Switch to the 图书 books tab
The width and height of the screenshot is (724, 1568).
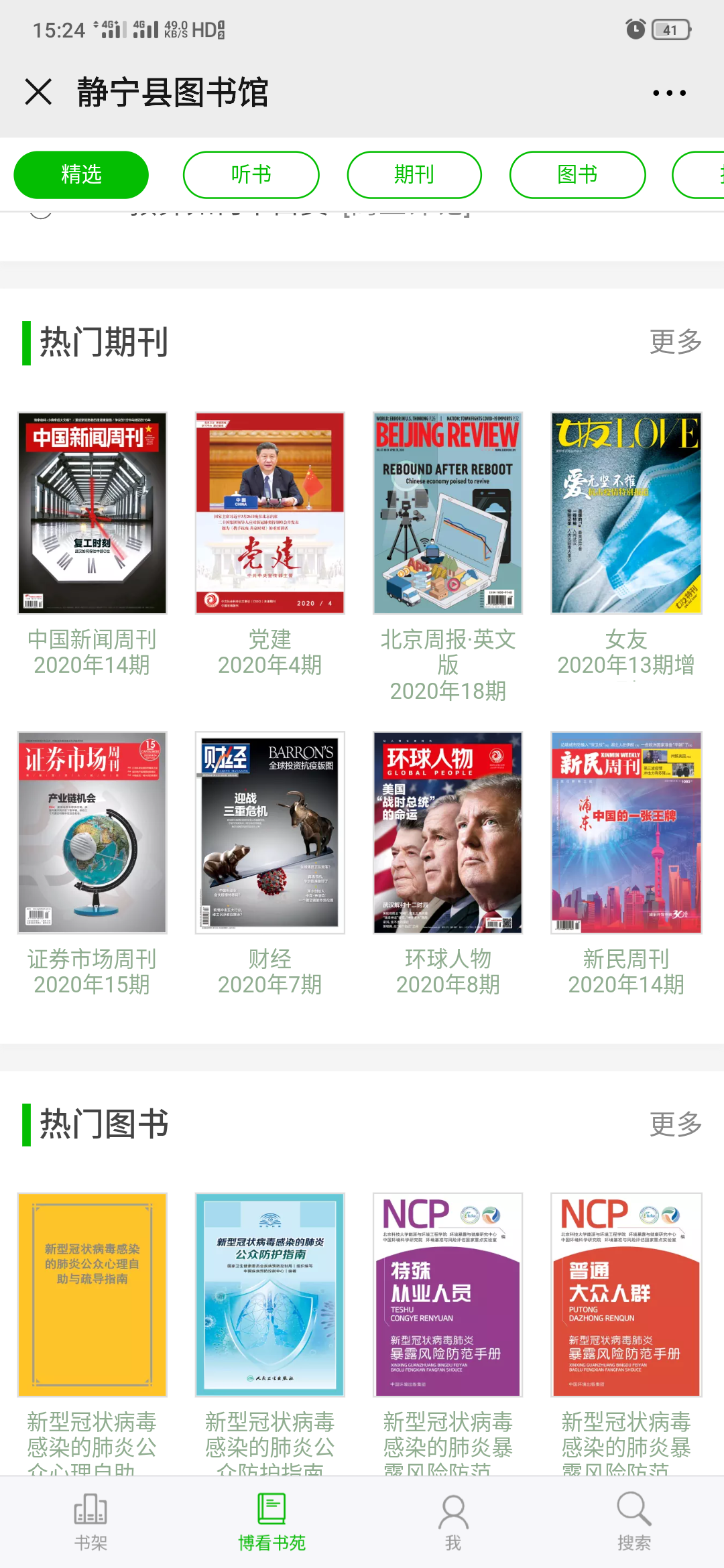(577, 174)
